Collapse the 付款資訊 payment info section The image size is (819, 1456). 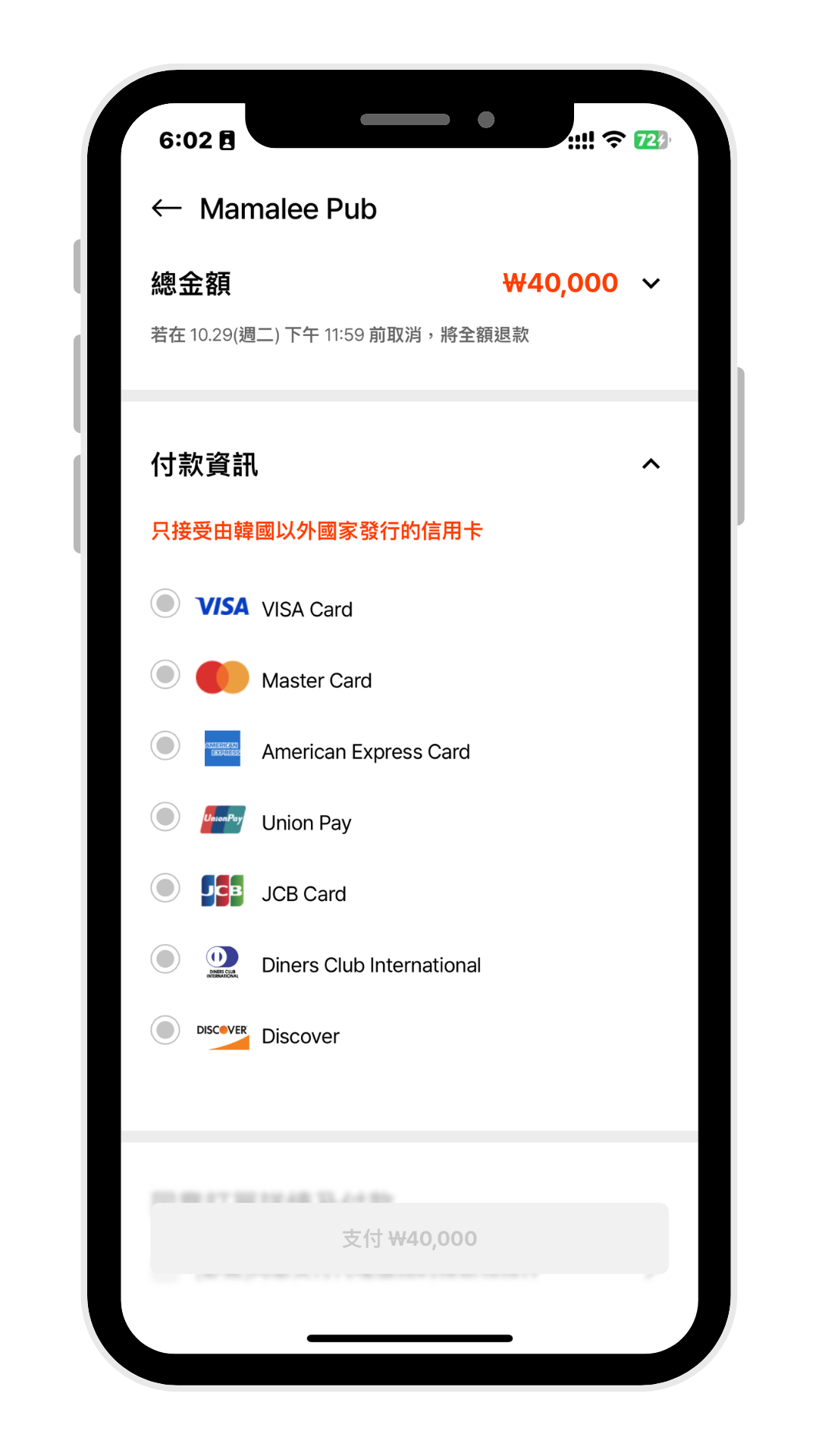coord(651,464)
